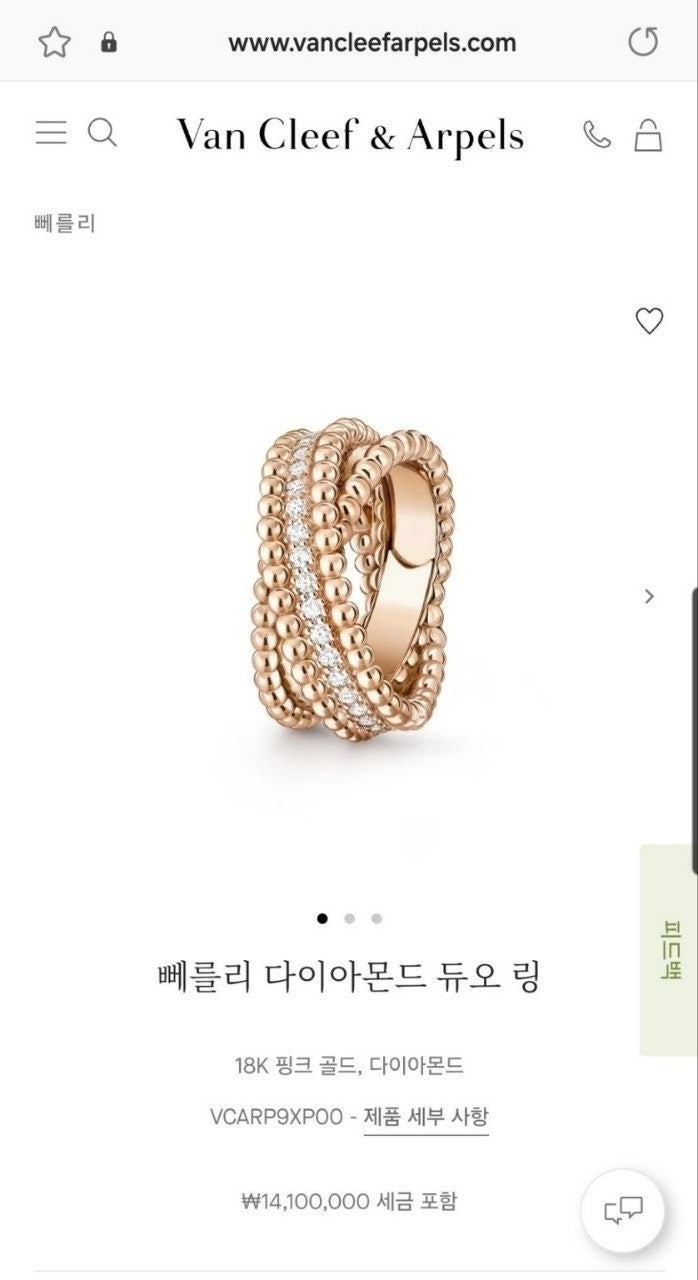Open the phone contact icon
698x1280 pixels.
tap(597, 134)
